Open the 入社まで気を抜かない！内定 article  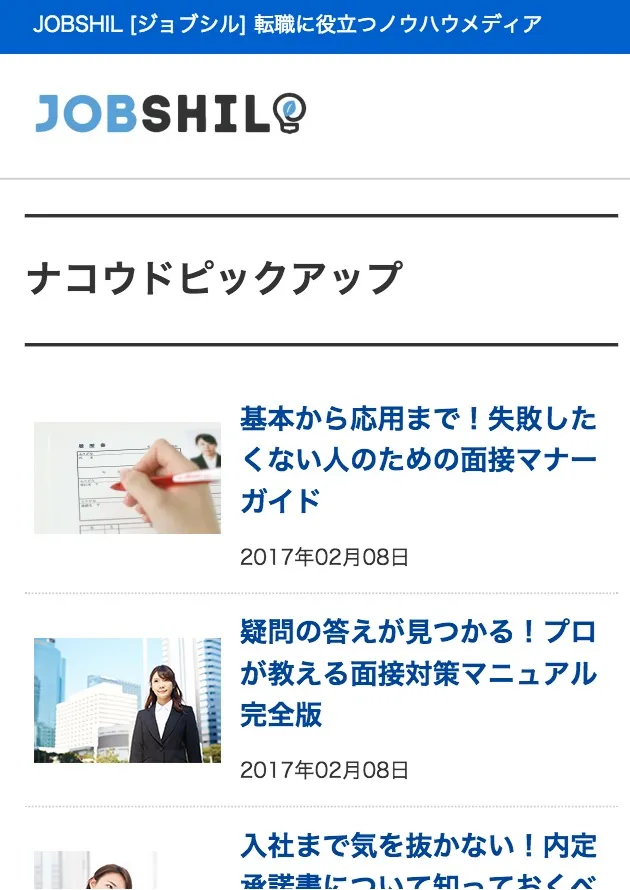point(418,848)
